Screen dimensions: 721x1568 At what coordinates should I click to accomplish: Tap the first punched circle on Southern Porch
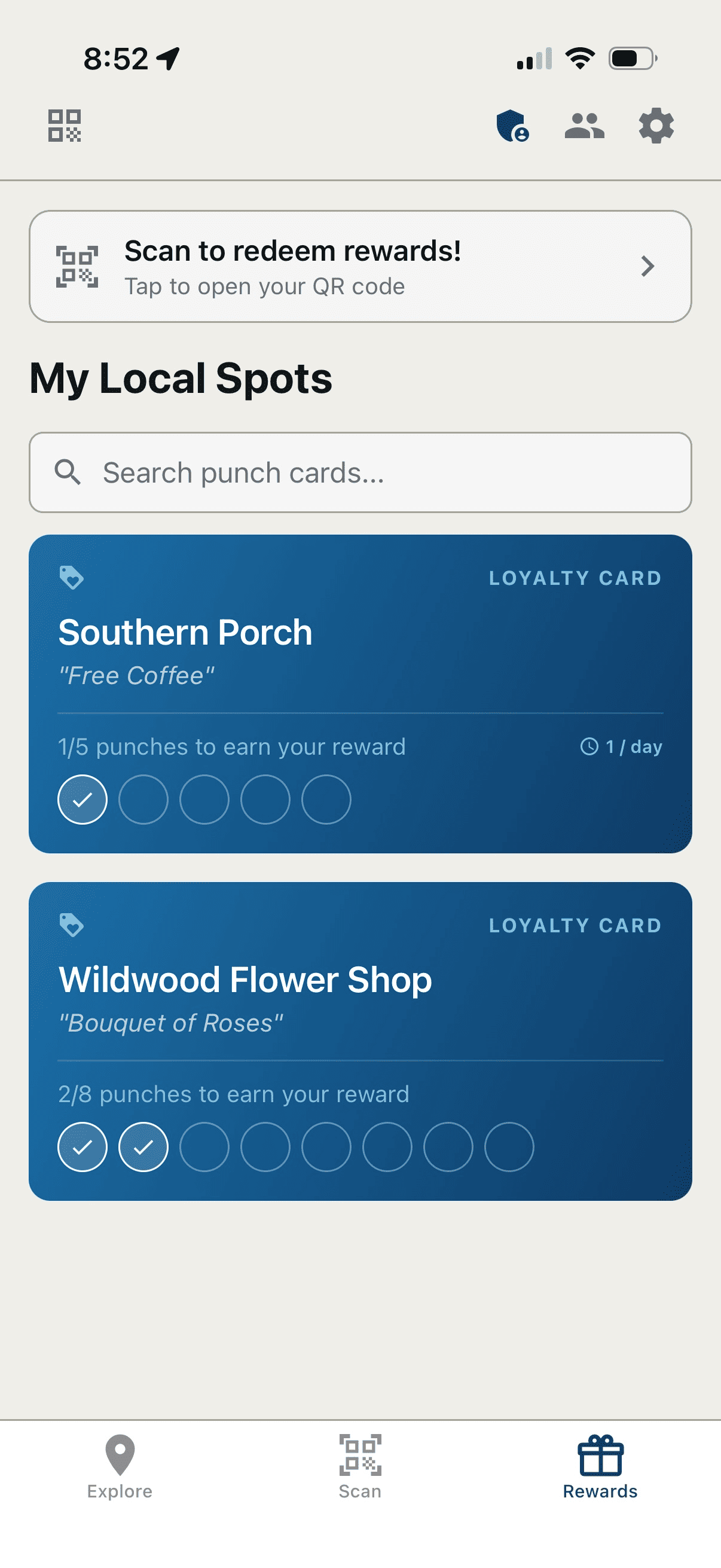(x=82, y=800)
